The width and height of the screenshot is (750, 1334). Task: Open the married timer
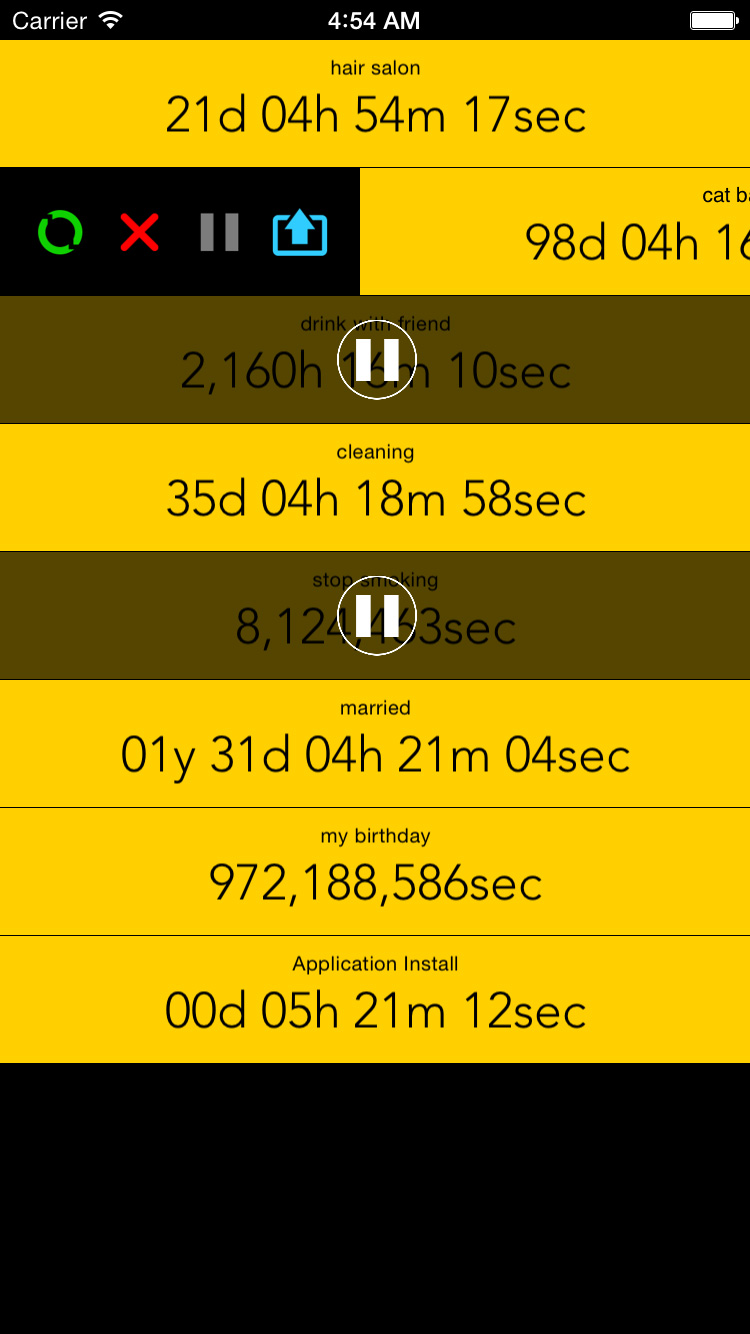tap(375, 744)
